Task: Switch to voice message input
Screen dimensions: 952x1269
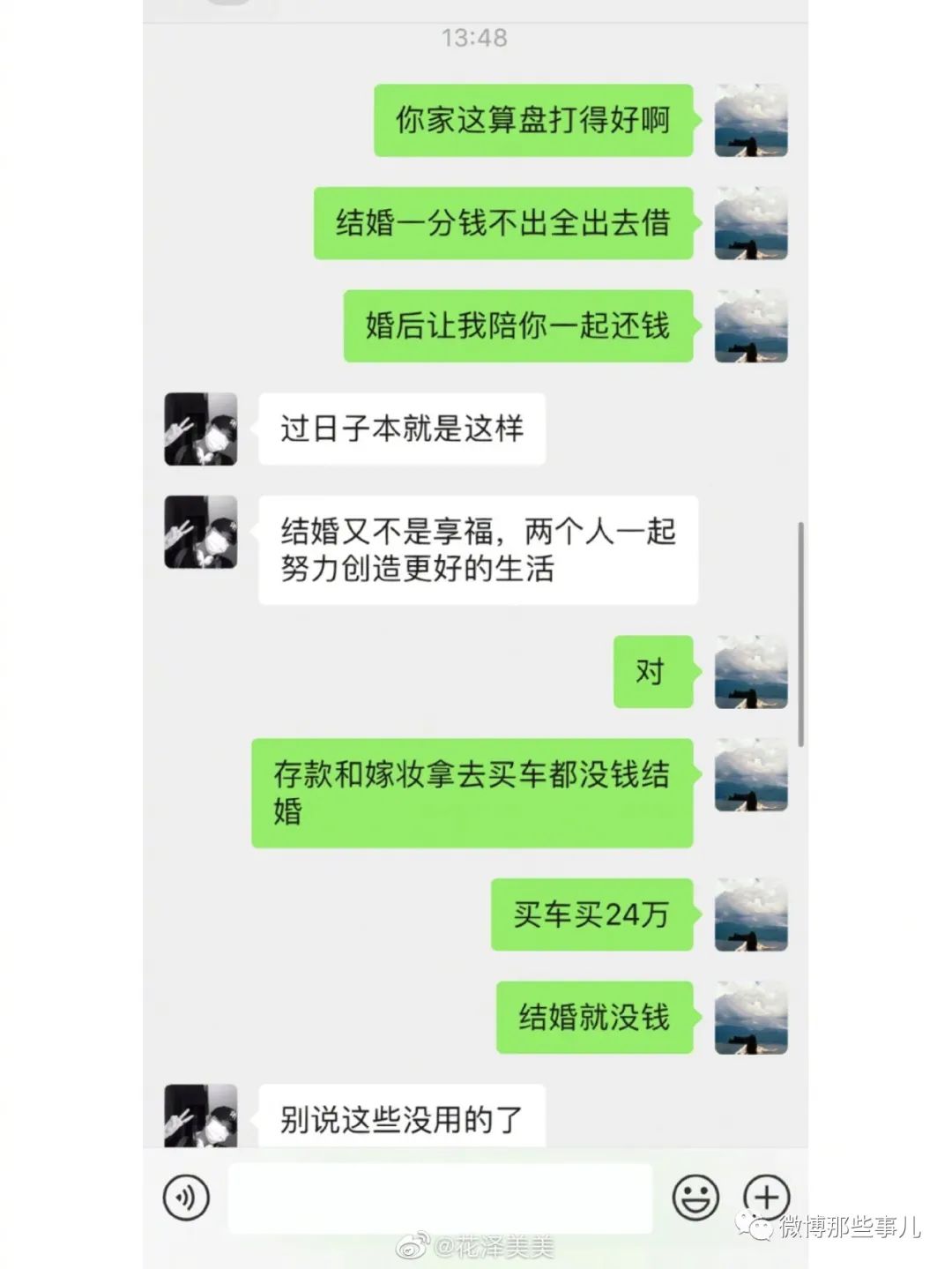Action: pyautogui.click(x=186, y=1198)
